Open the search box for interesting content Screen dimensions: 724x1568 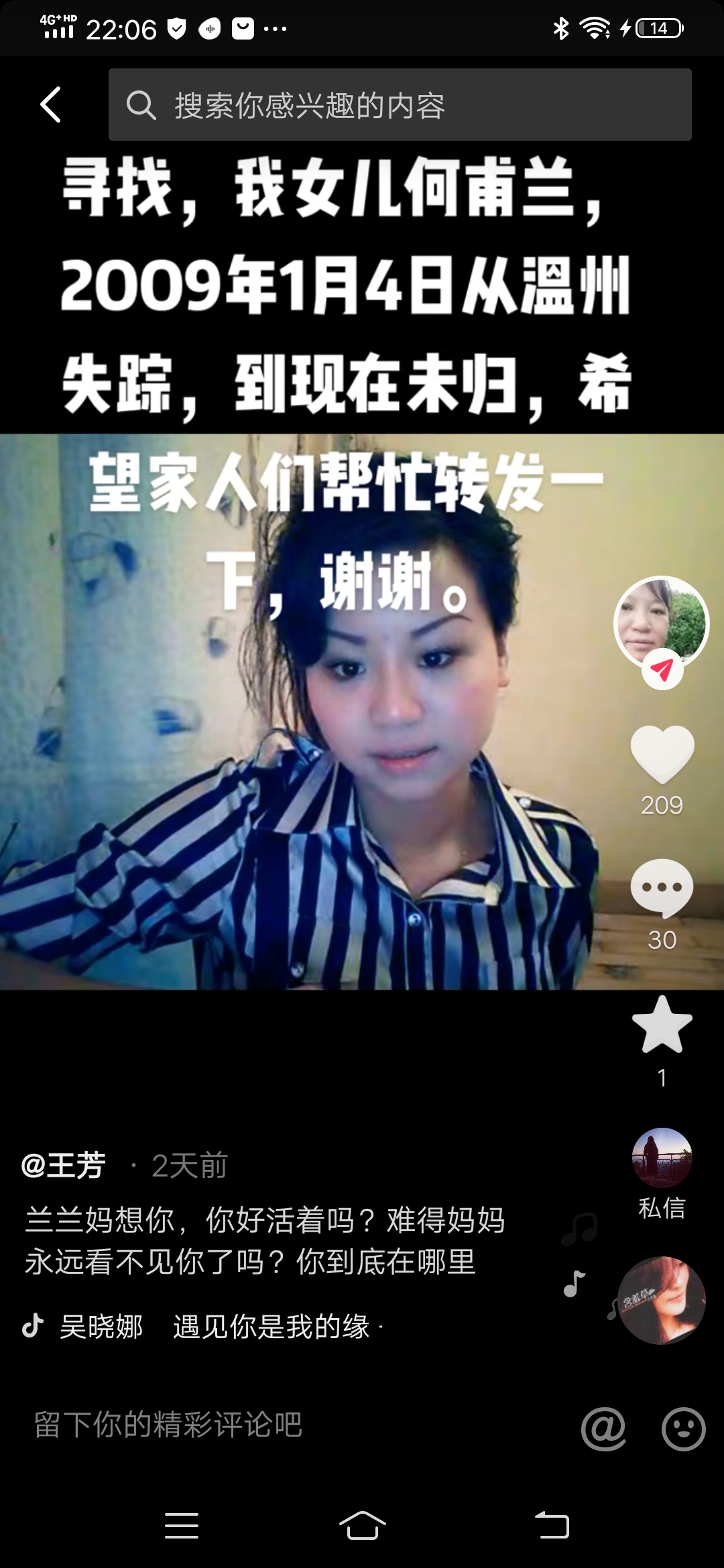point(400,105)
